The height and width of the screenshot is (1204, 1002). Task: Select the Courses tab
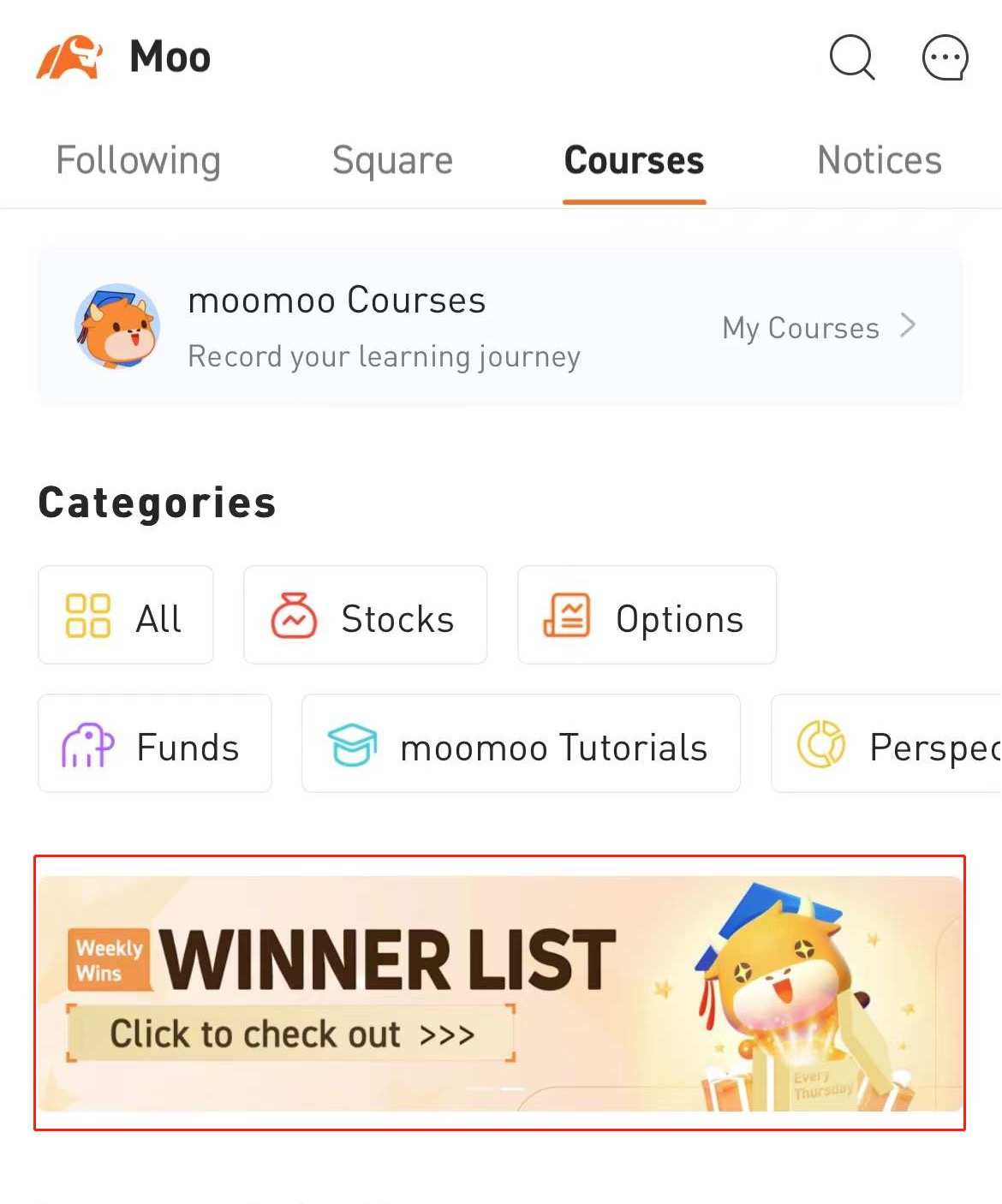pyautogui.click(x=634, y=160)
